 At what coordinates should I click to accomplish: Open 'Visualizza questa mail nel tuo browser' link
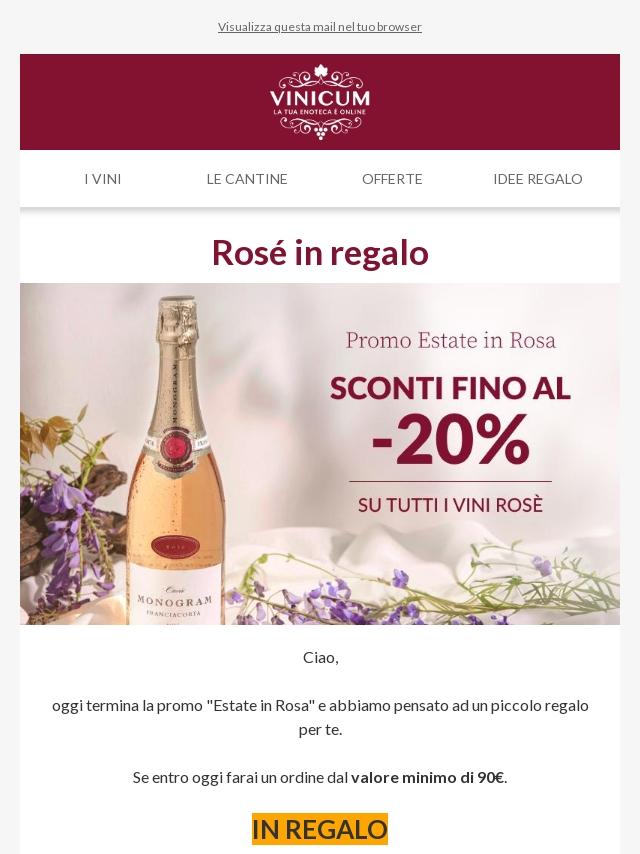click(x=320, y=27)
